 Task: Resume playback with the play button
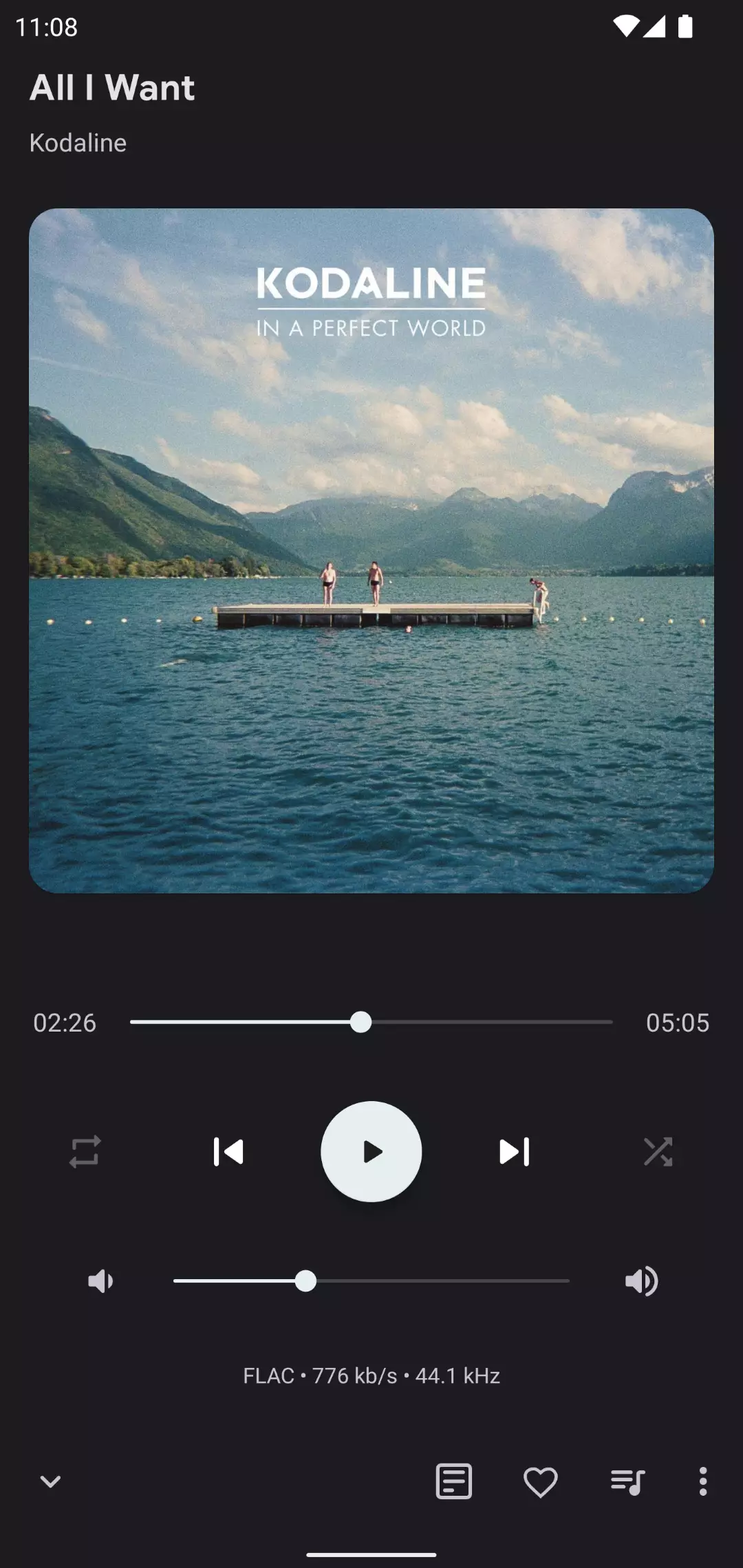pyautogui.click(x=371, y=1151)
